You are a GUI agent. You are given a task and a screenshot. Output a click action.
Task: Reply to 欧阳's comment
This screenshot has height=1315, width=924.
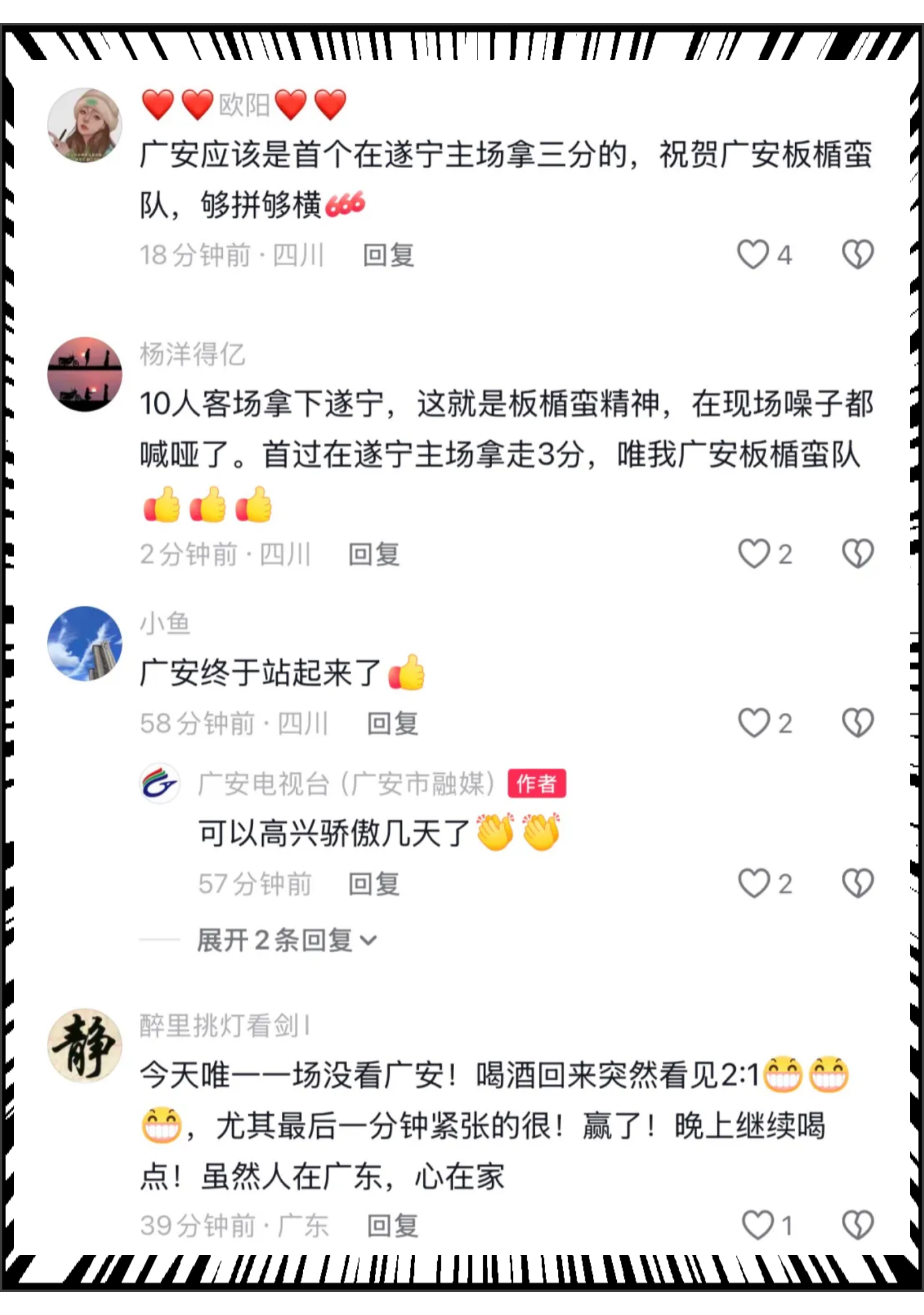click(388, 255)
